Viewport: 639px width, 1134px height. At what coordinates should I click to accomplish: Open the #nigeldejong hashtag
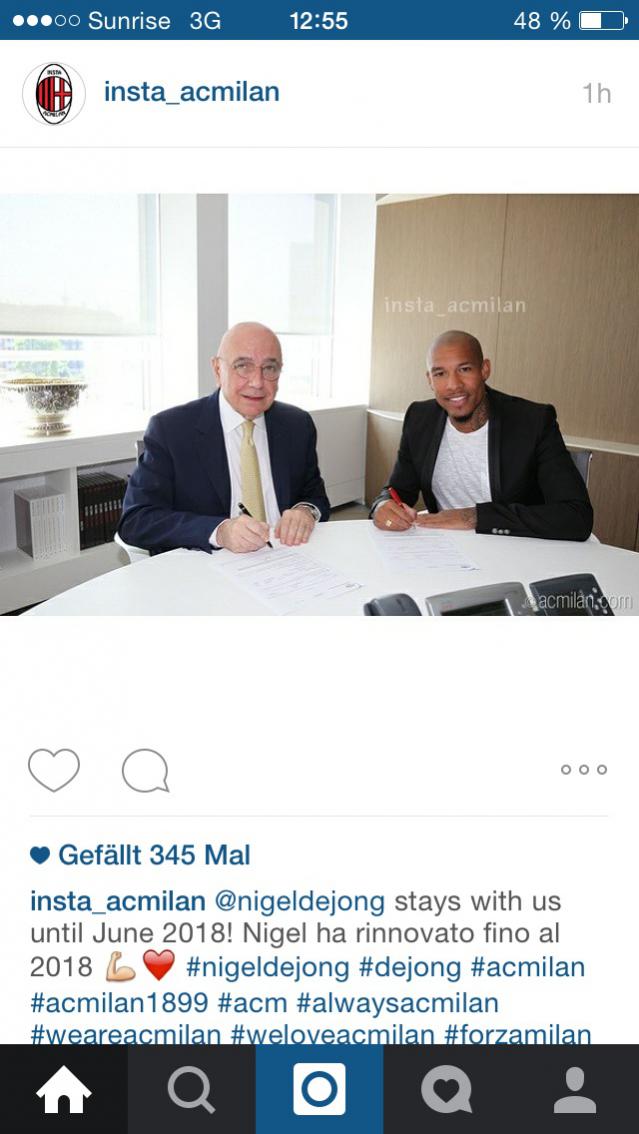tap(267, 967)
